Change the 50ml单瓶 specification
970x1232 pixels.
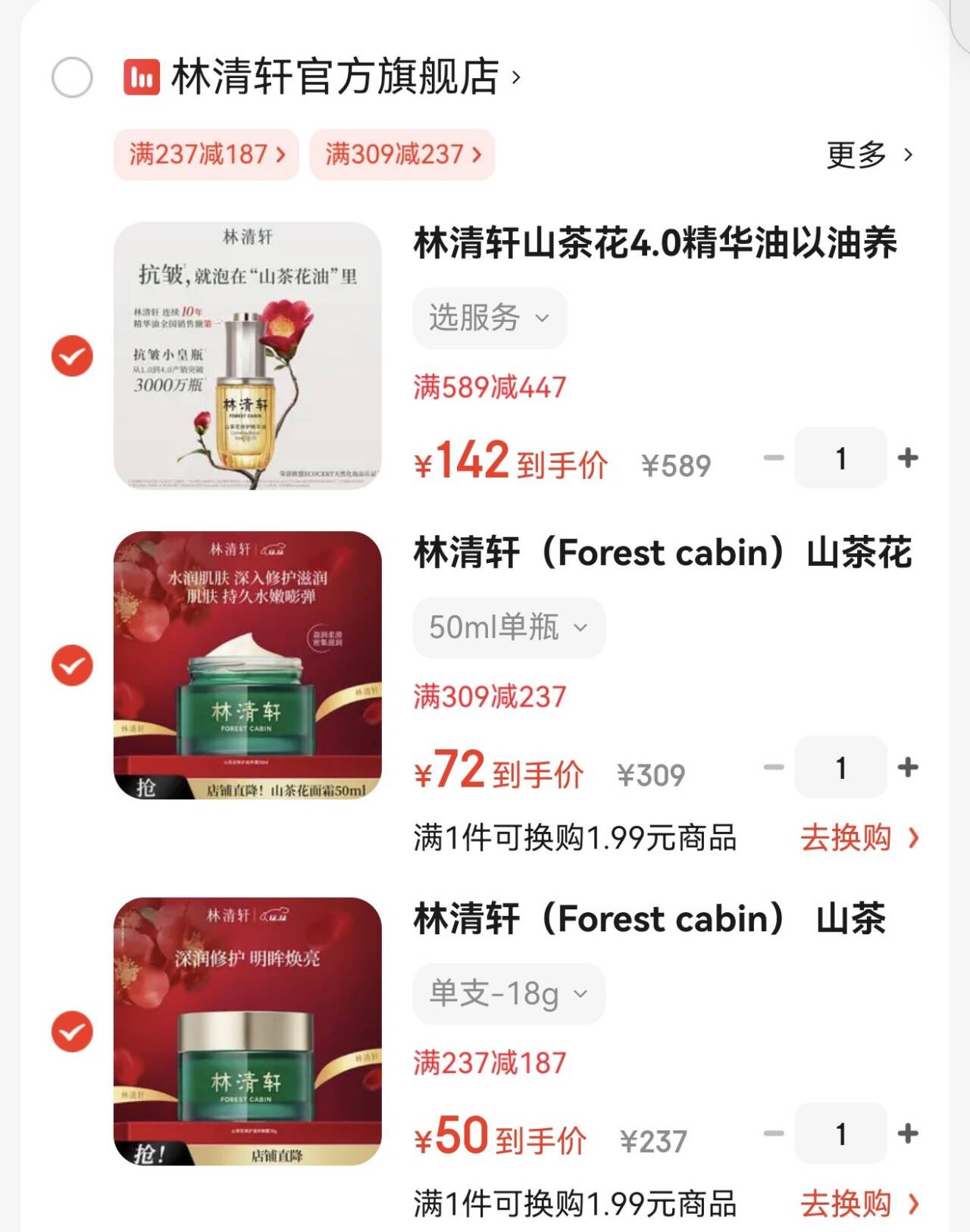(508, 627)
